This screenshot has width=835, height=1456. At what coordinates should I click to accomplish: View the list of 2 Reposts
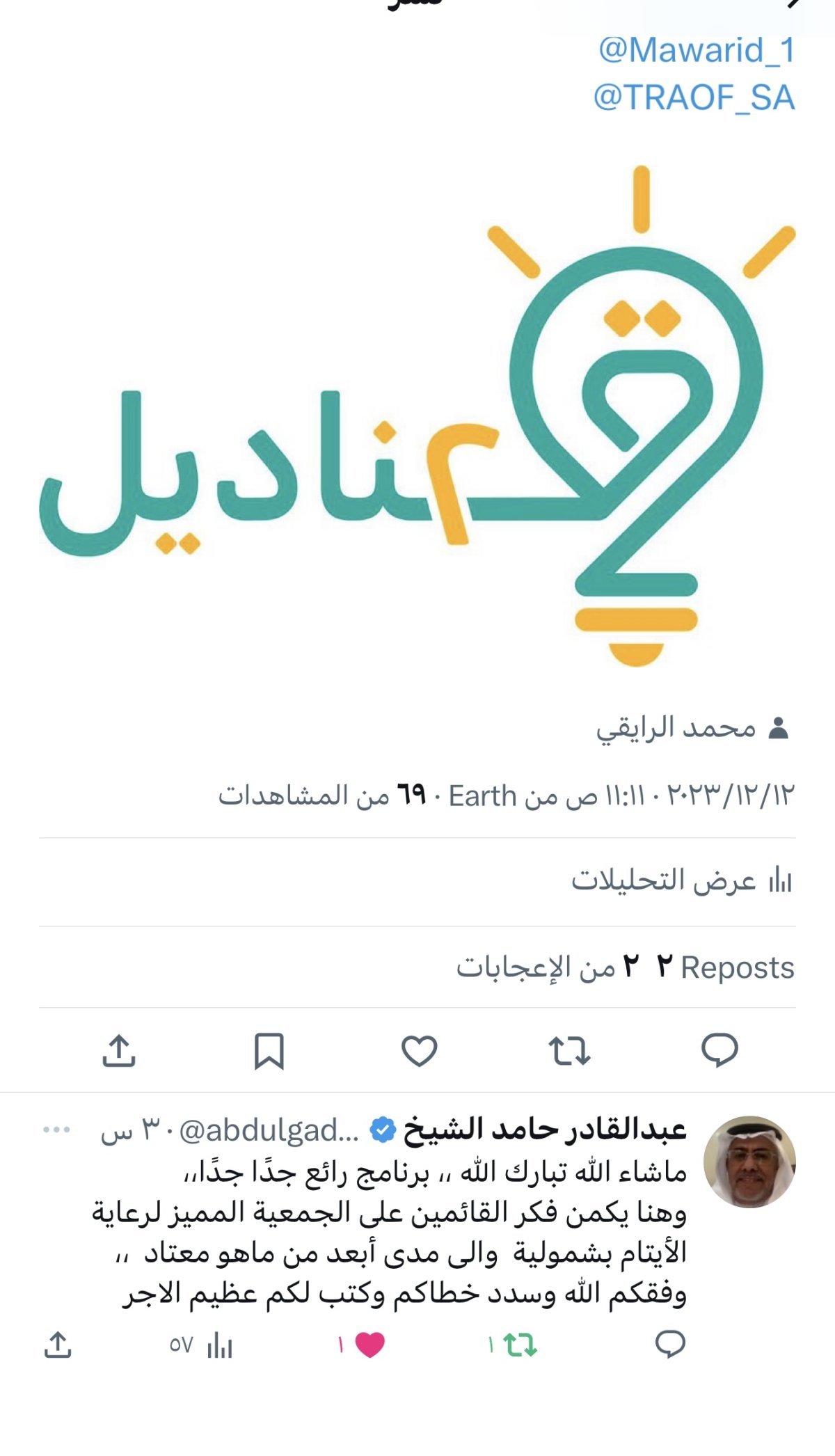click(725, 967)
